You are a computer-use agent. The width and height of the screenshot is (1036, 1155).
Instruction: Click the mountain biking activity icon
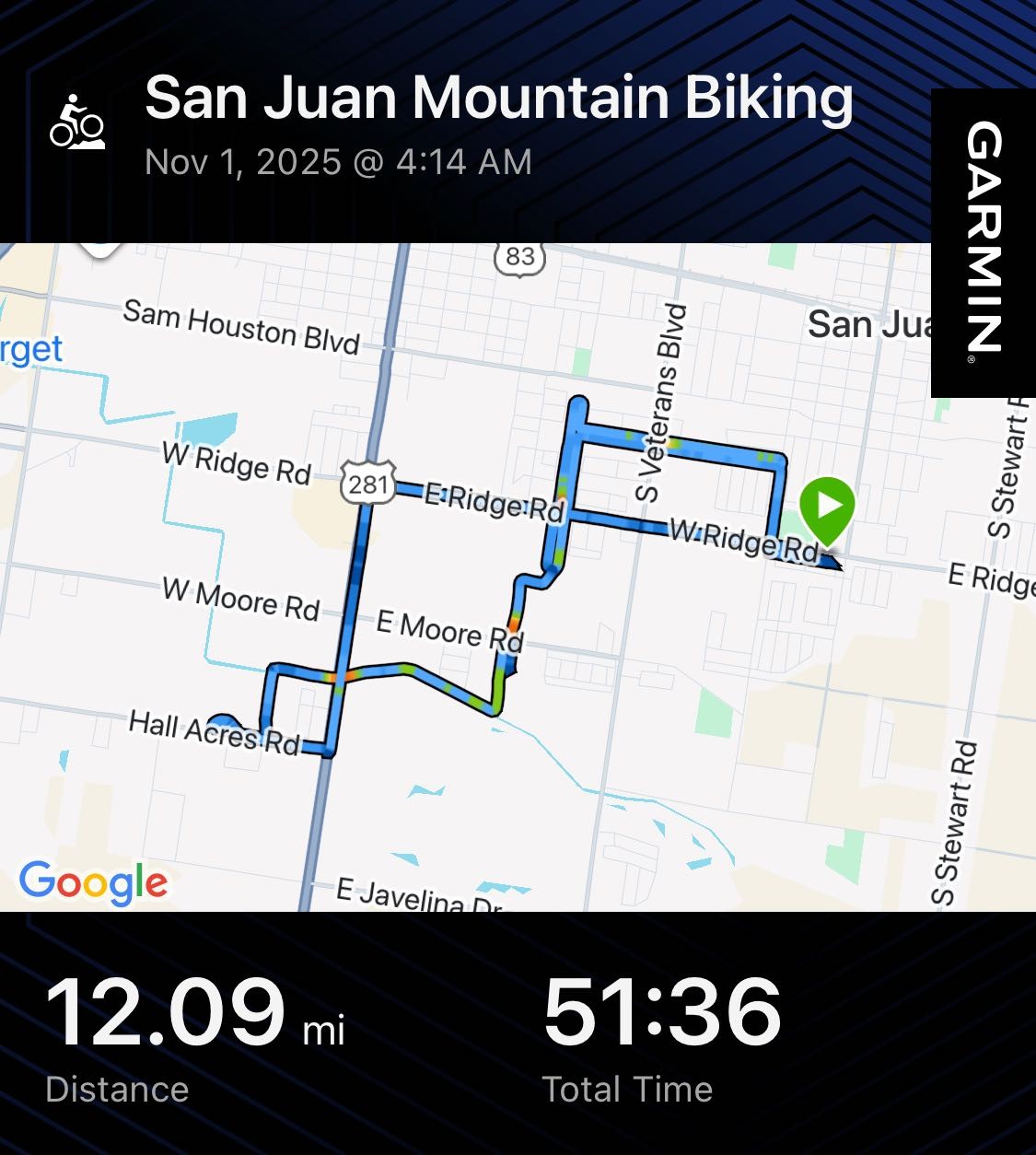click(77, 121)
